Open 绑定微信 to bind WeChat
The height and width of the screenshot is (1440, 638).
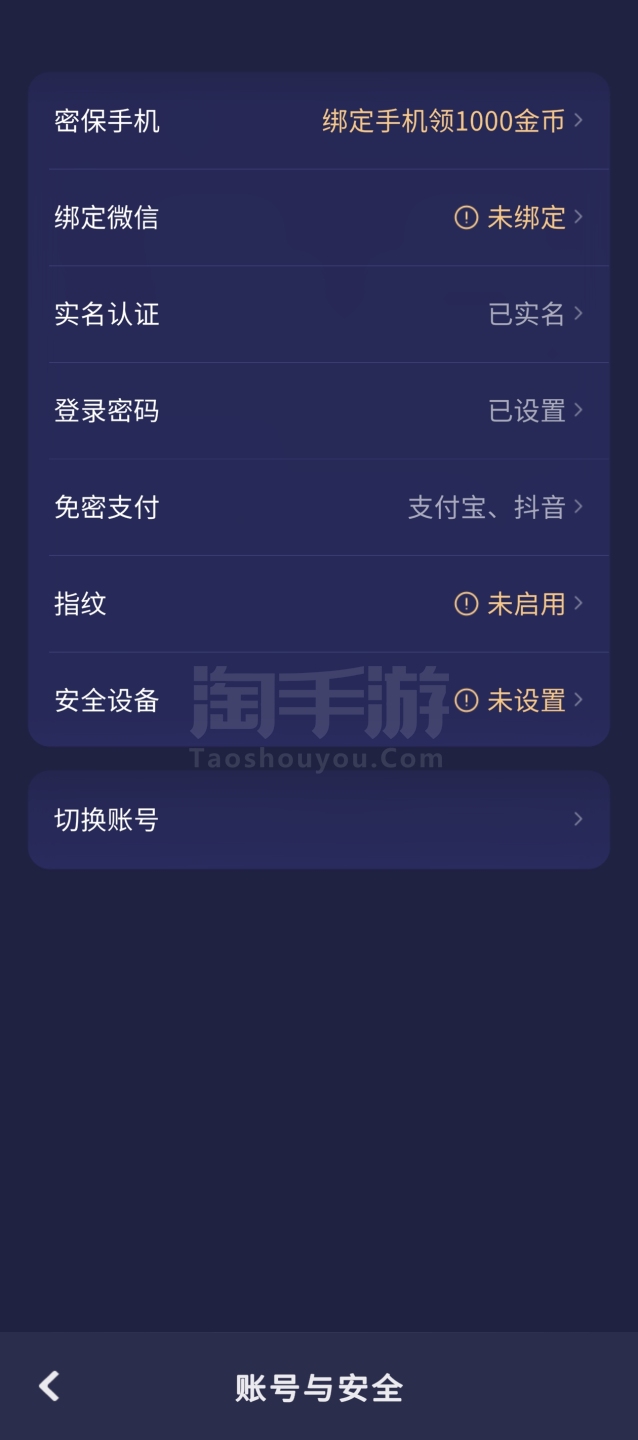click(318, 218)
